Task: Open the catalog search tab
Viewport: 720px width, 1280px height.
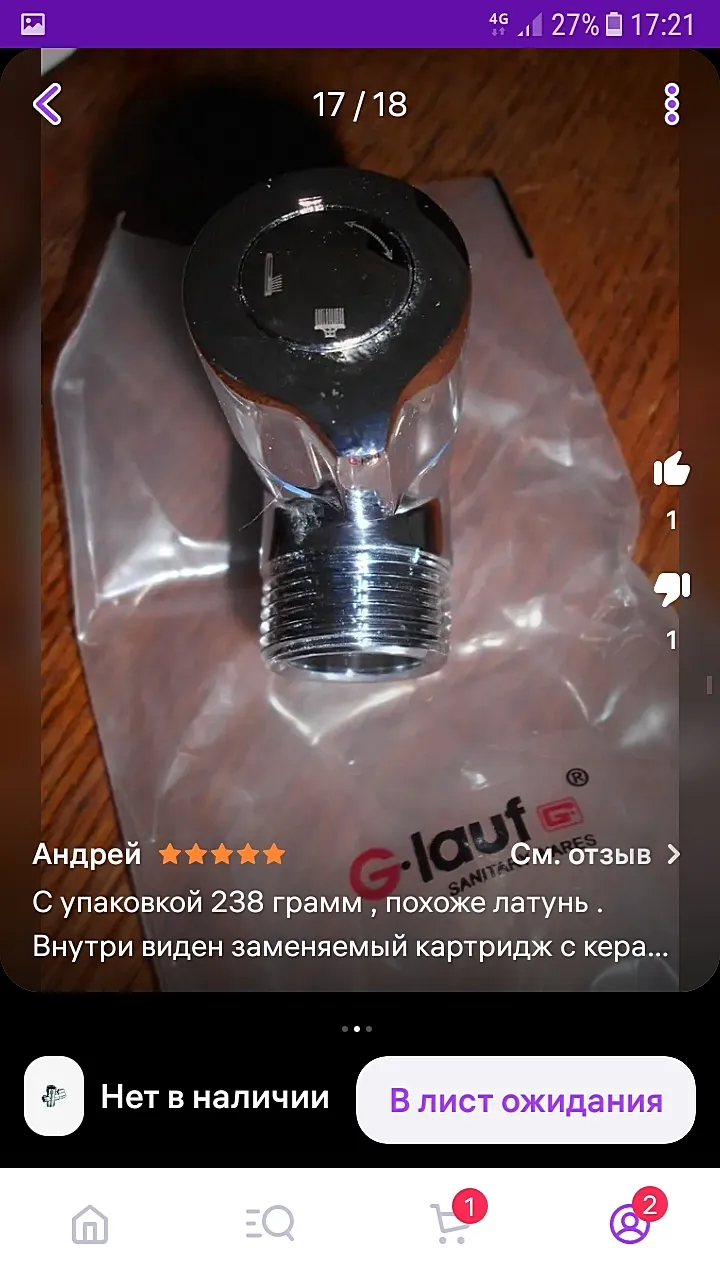Action: click(270, 1222)
